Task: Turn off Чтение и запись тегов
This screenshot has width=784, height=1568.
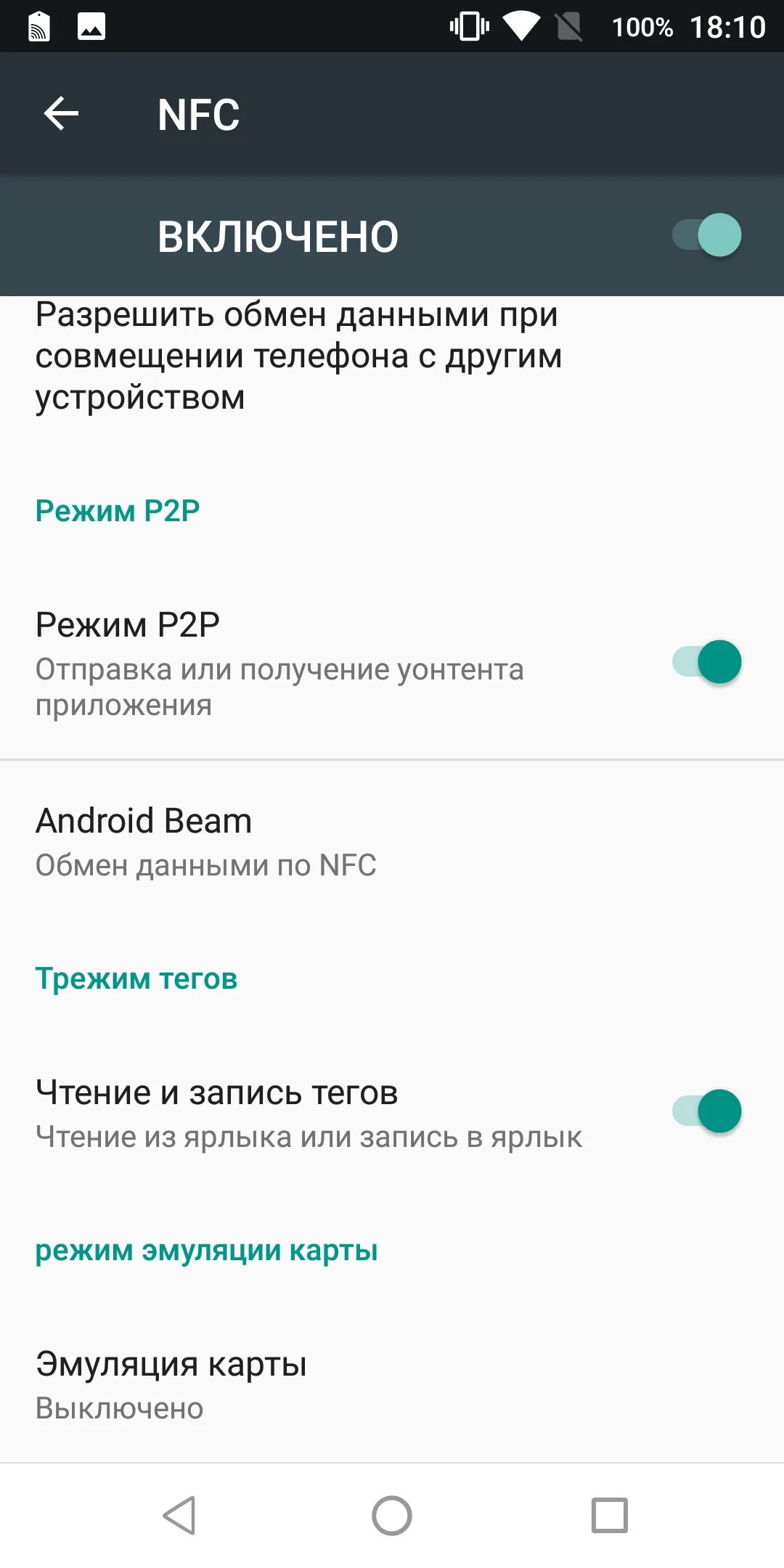Action: tap(706, 1111)
